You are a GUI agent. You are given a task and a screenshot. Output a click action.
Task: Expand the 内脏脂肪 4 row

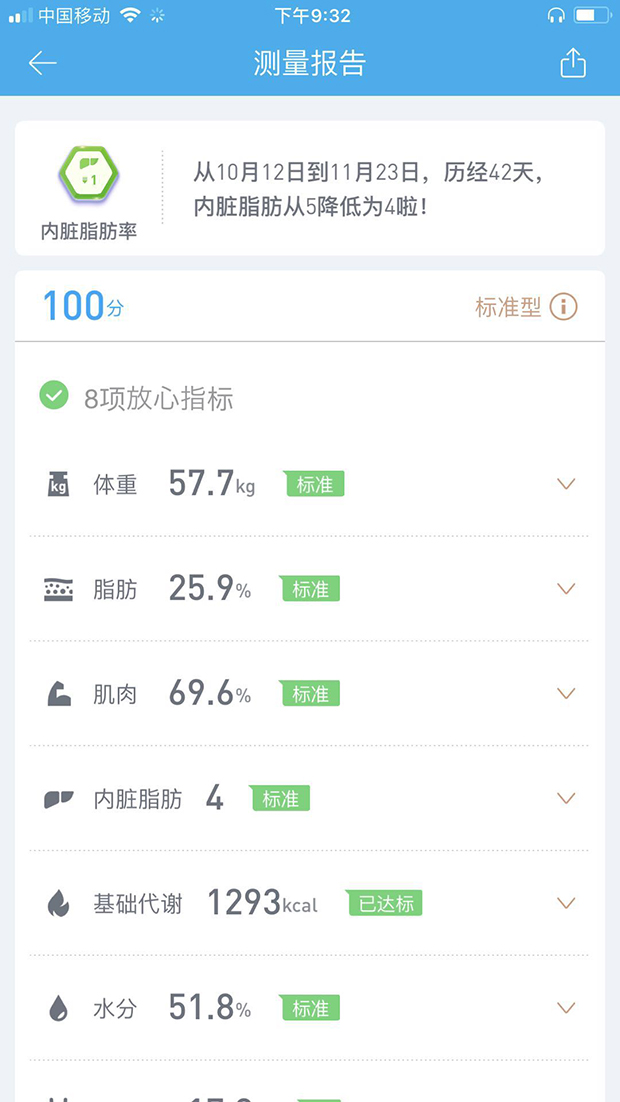coord(309,798)
